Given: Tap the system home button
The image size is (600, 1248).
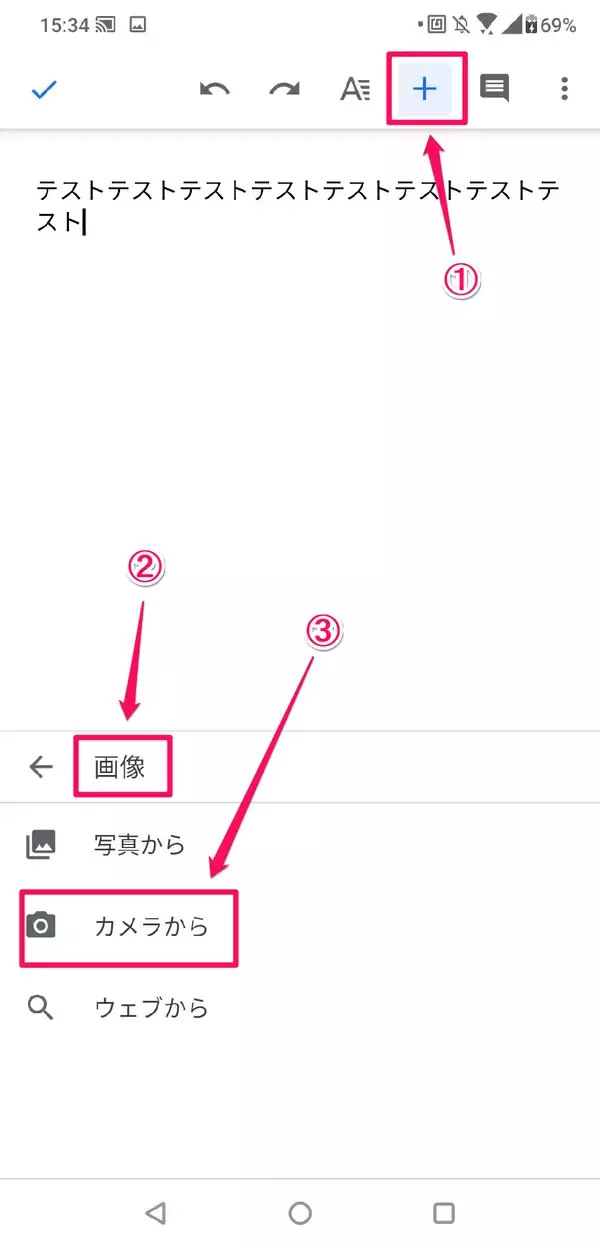Looking at the screenshot, I should [x=300, y=1213].
